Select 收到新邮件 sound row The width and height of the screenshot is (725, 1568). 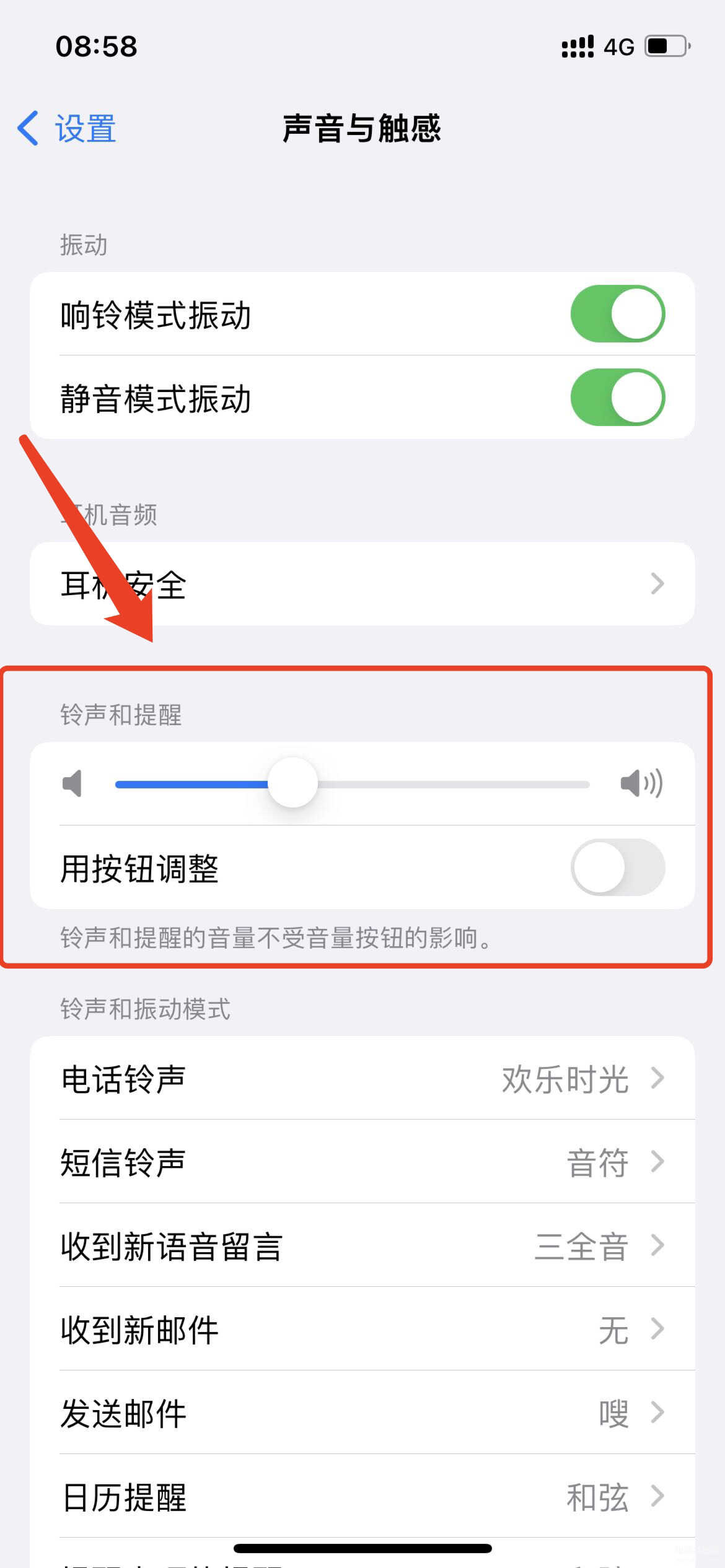(x=362, y=1330)
